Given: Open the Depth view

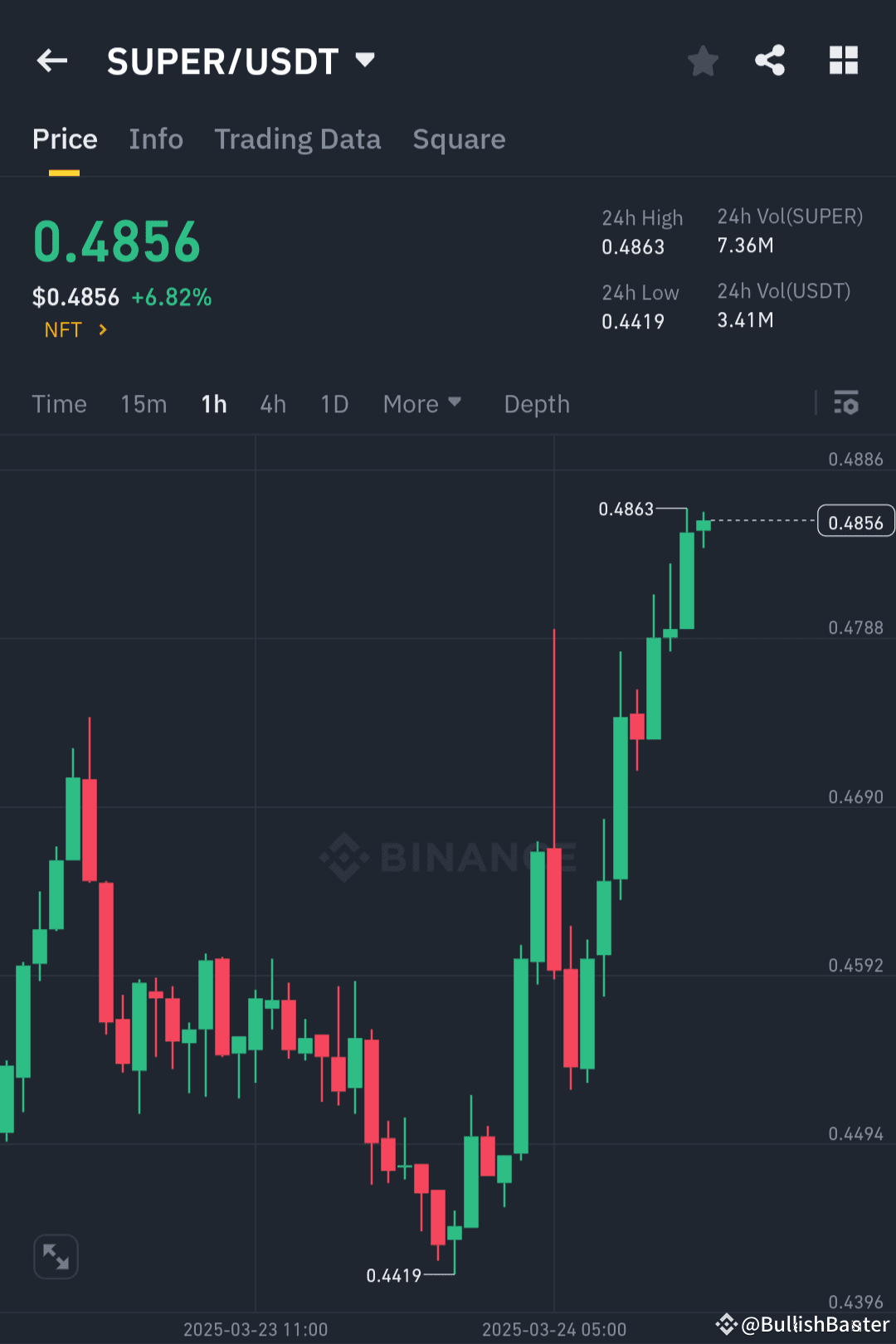Looking at the screenshot, I should tap(536, 404).
